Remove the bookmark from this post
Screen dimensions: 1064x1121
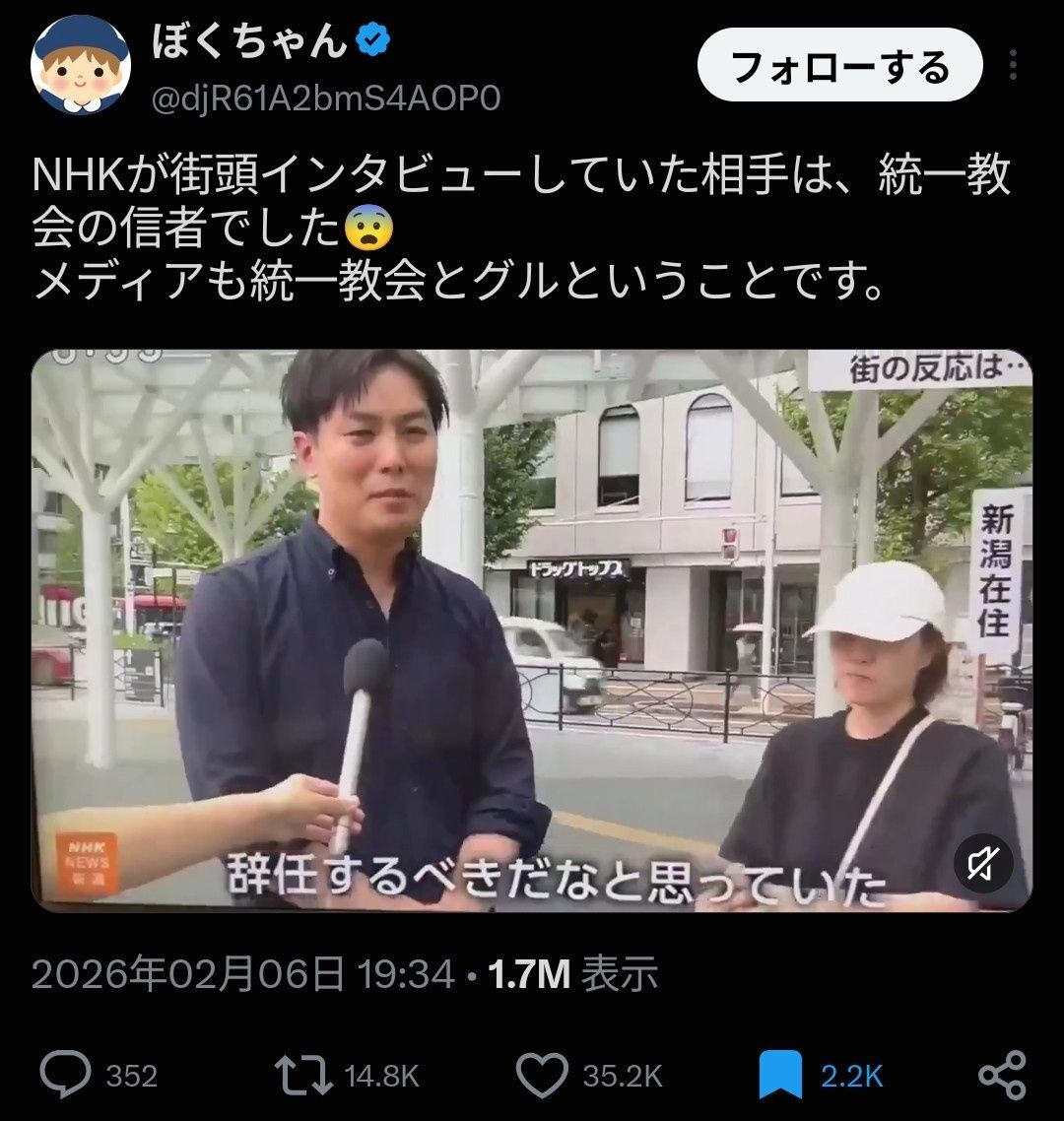pyautogui.click(x=822, y=1076)
